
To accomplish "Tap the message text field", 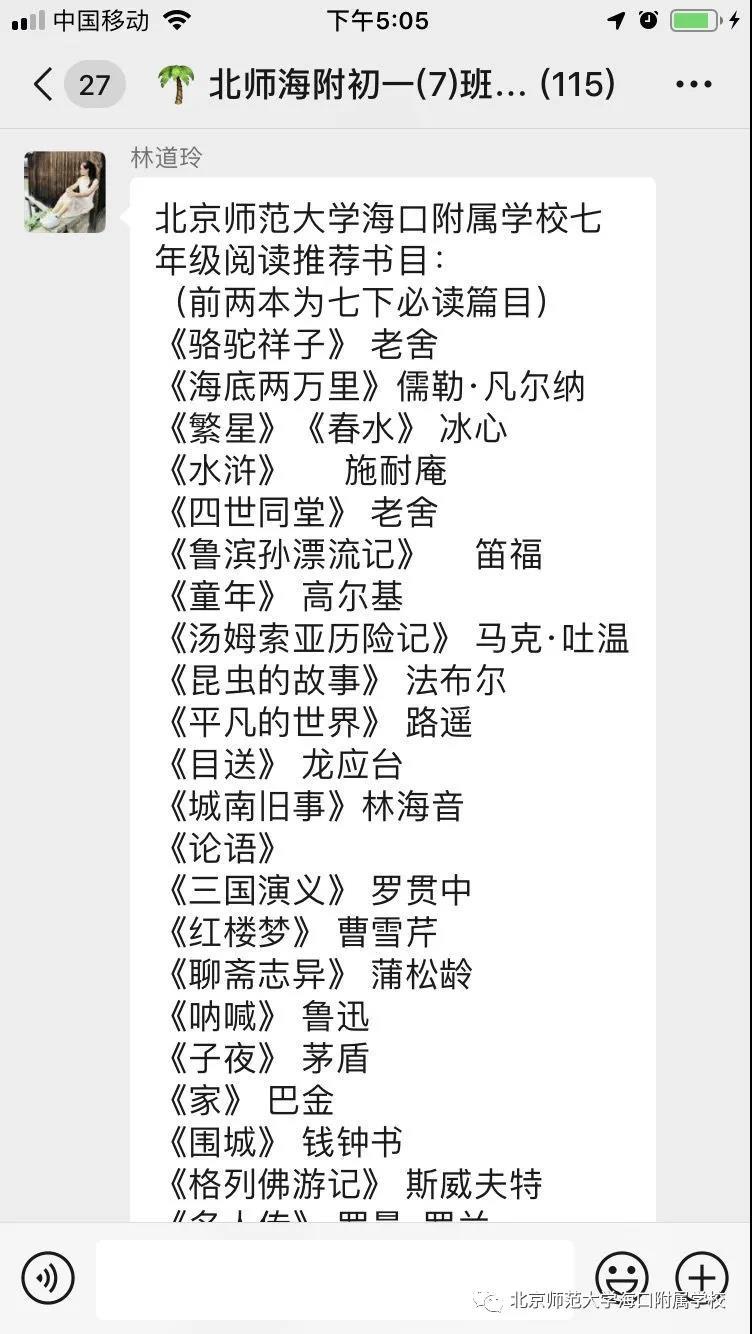I will (335, 1279).
